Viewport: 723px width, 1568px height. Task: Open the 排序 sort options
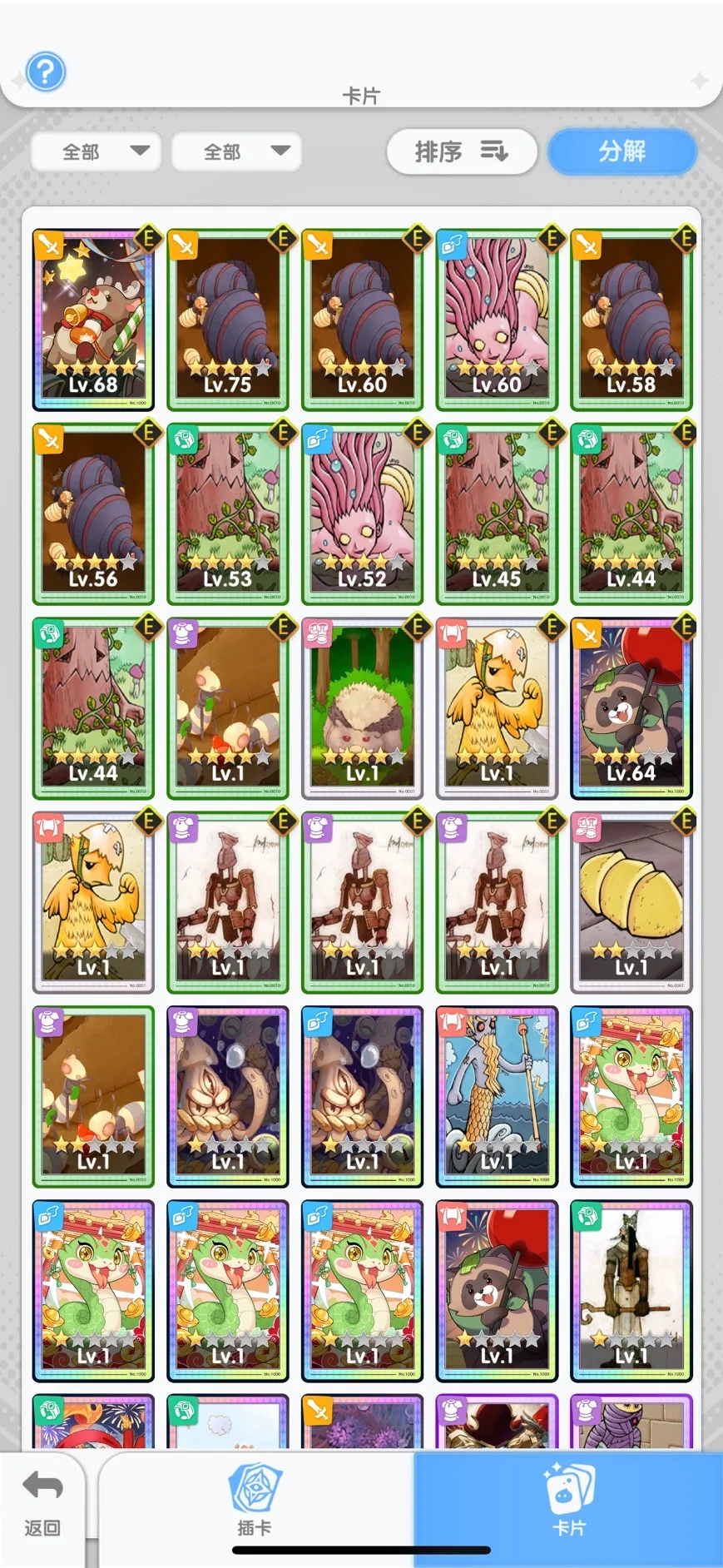pos(462,151)
